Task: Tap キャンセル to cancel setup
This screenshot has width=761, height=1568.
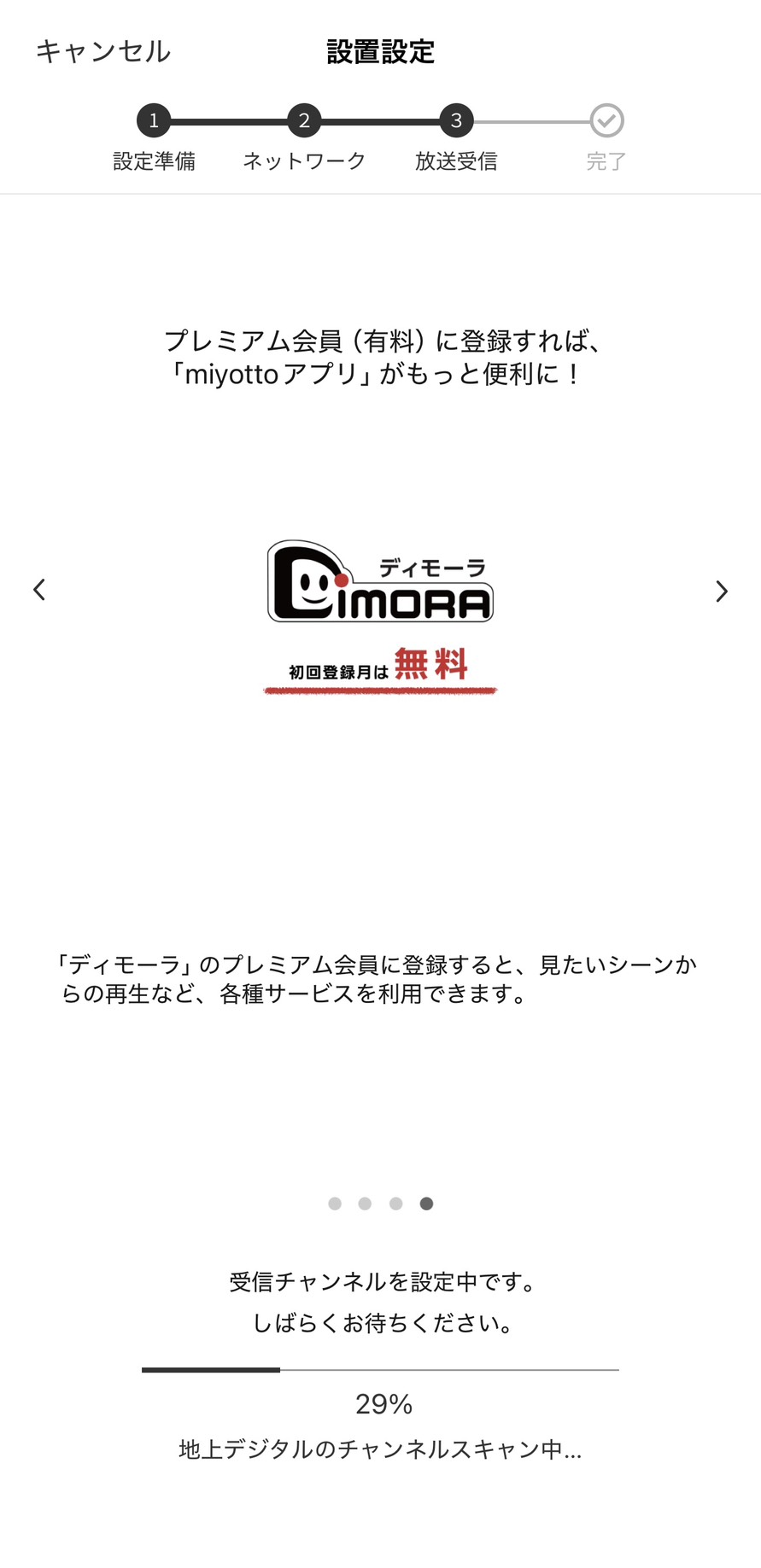Action: [103, 51]
